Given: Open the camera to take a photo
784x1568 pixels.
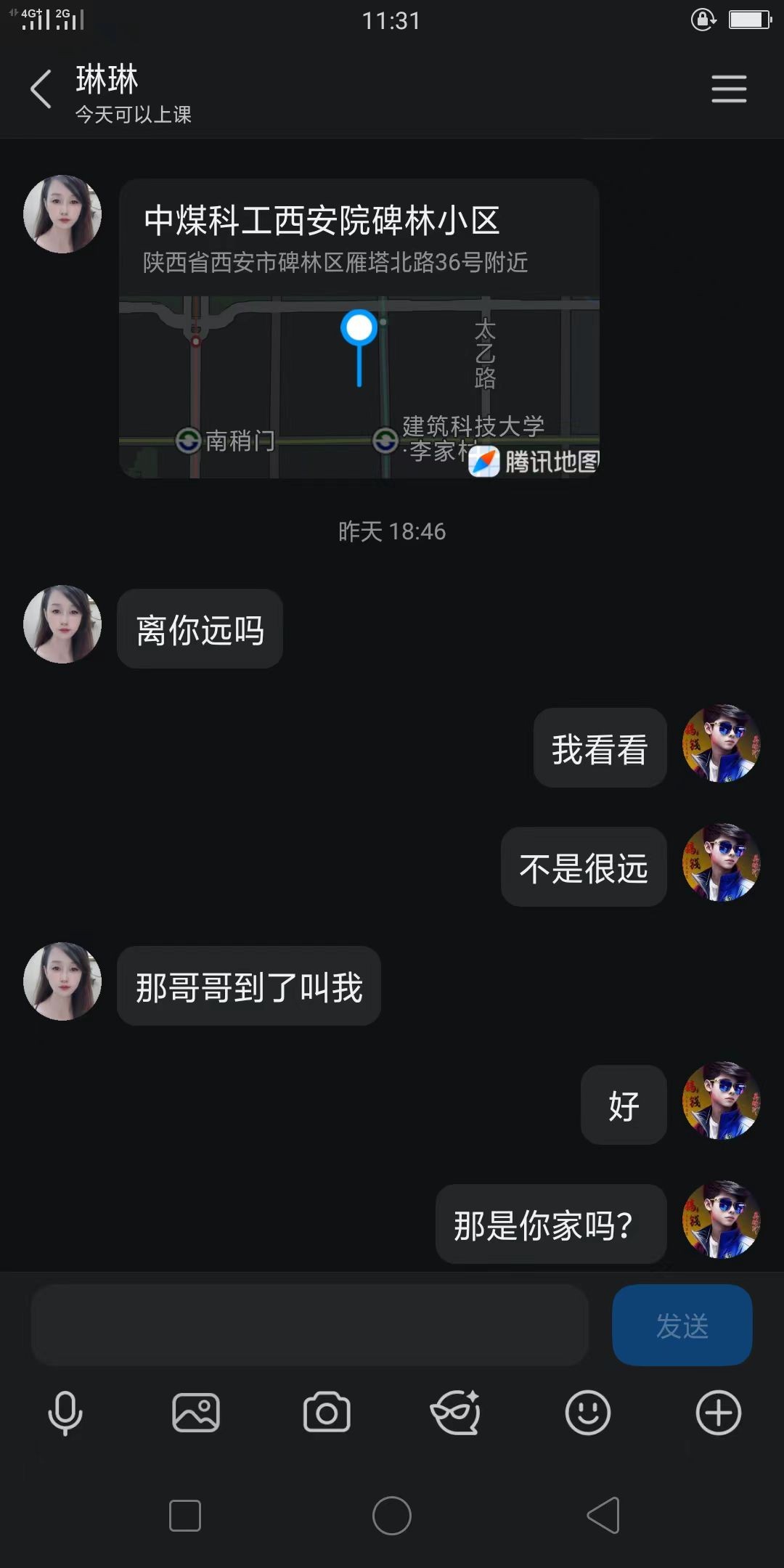Looking at the screenshot, I should pos(327,1413).
